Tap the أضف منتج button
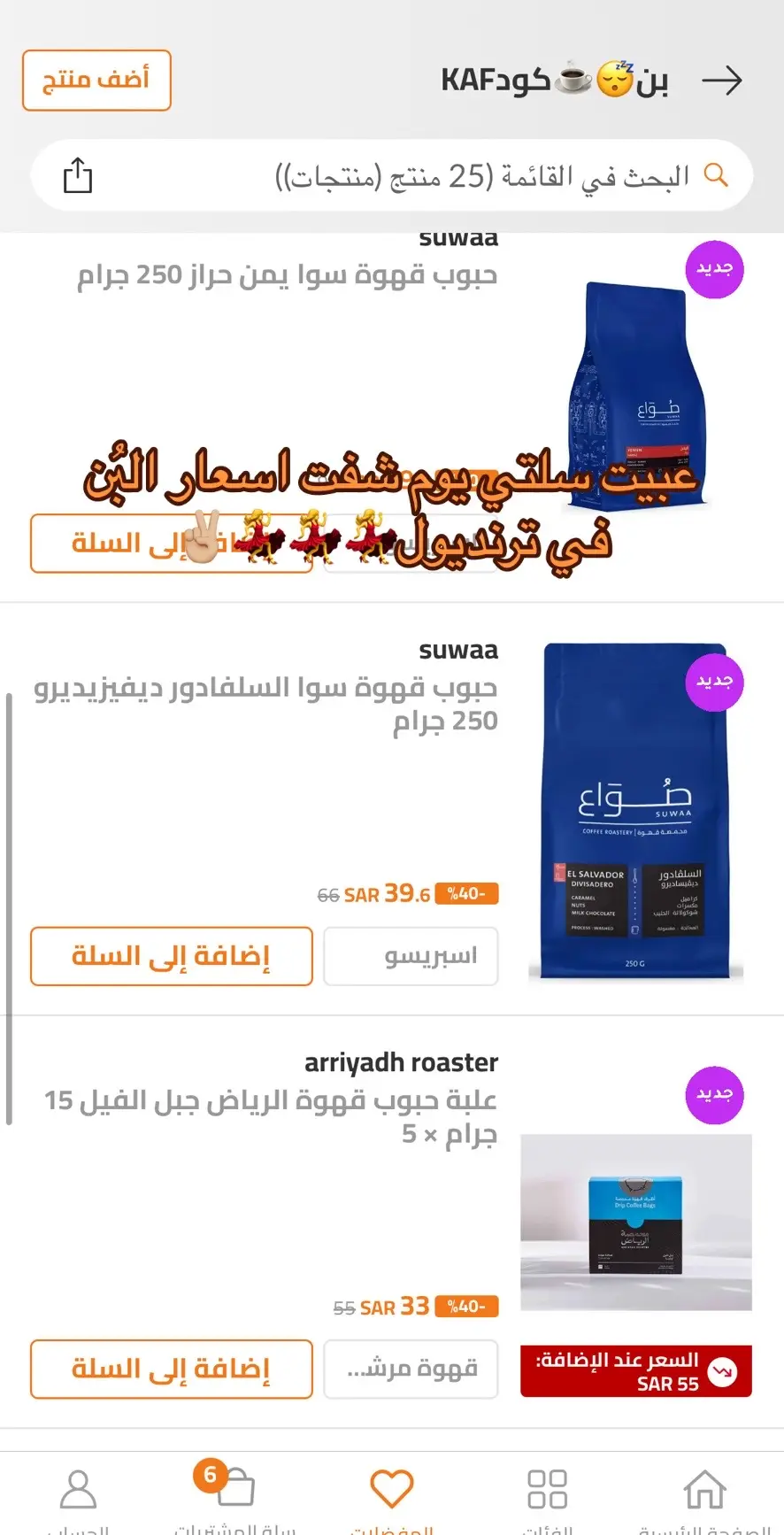Image resolution: width=784 pixels, height=1535 pixels. 96,81
